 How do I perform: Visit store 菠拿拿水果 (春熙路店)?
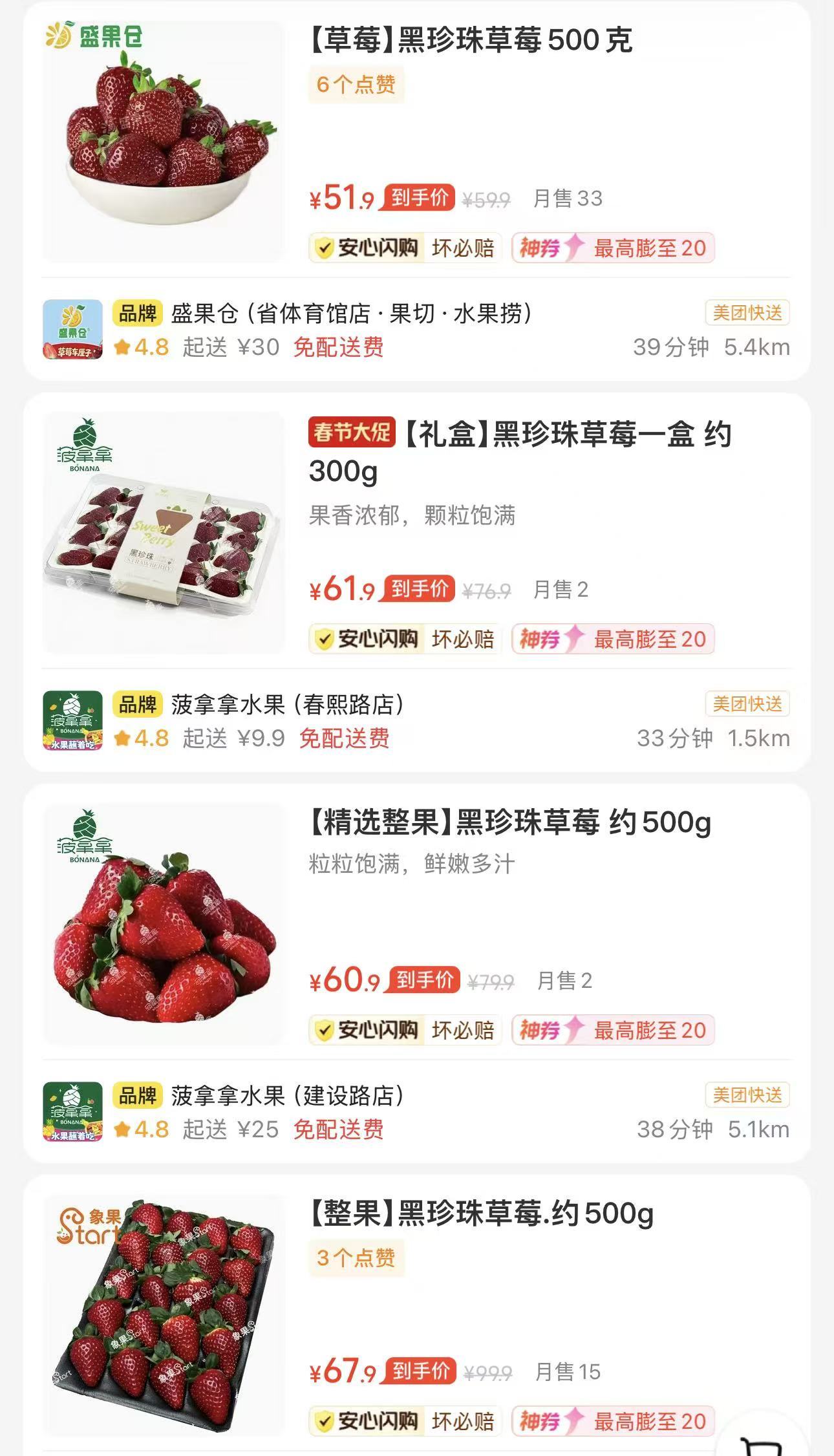(288, 705)
